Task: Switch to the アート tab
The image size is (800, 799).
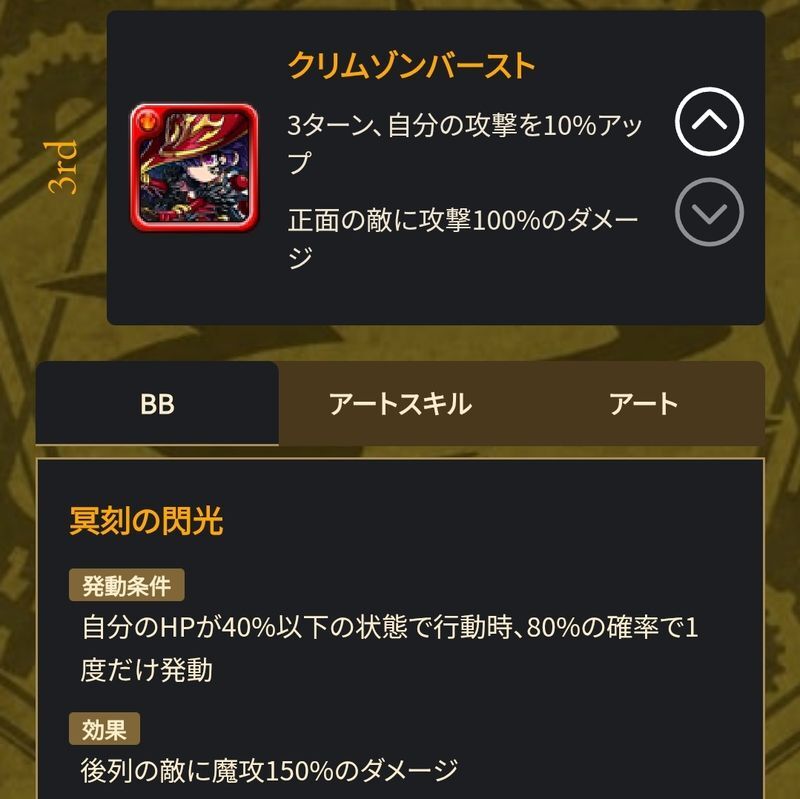Action: point(643,404)
